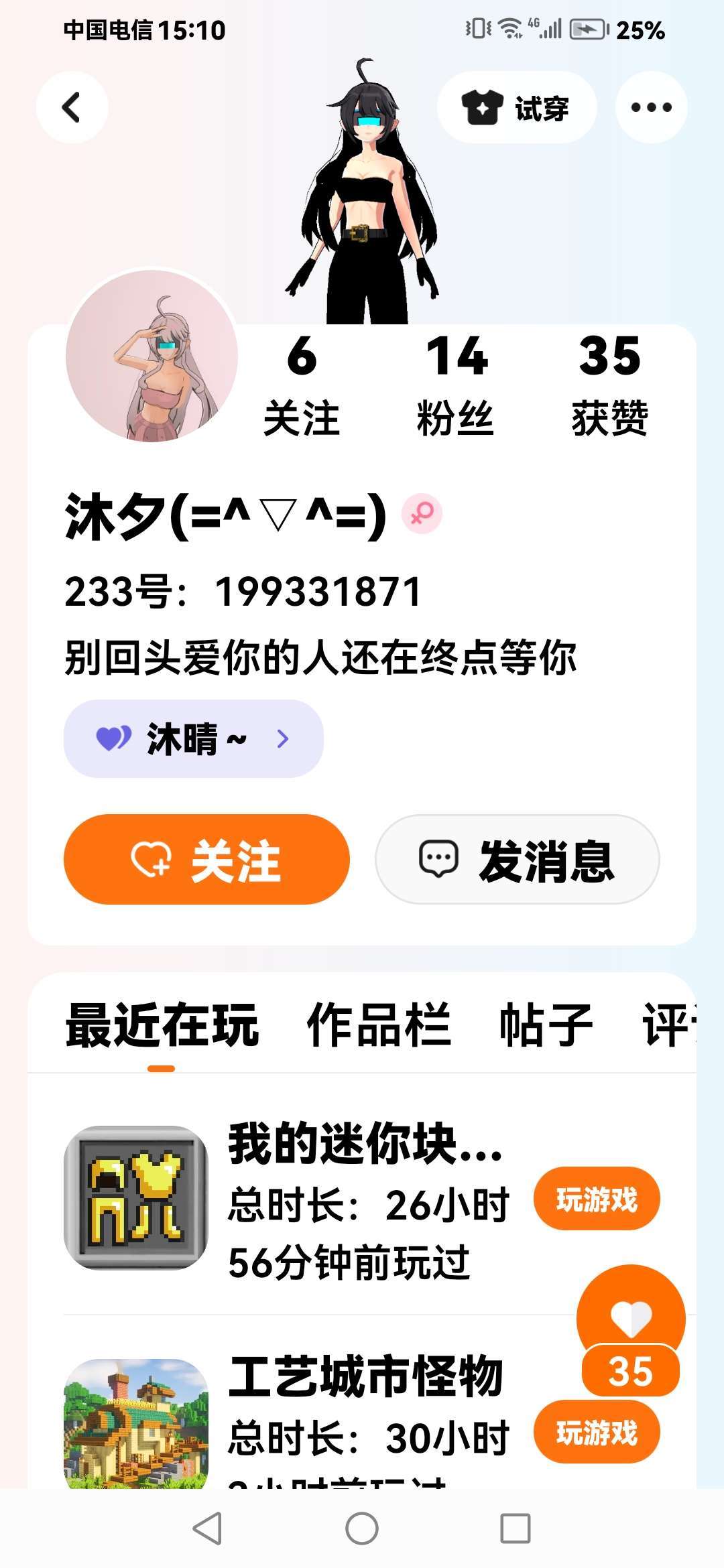
Task: Tap the 试穿 try-on outfit button
Action: (516, 107)
